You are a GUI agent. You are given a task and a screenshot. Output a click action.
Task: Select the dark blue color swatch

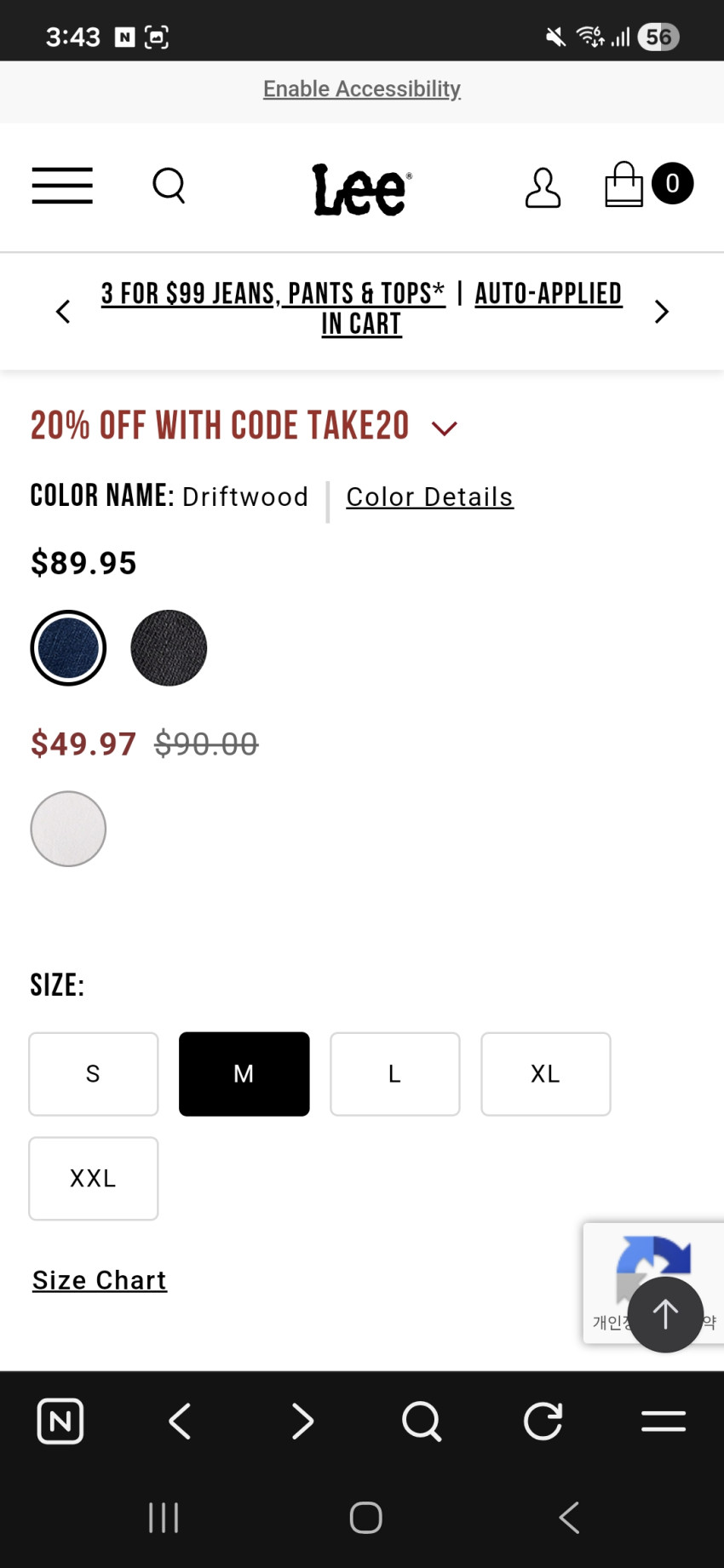(68, 648)
